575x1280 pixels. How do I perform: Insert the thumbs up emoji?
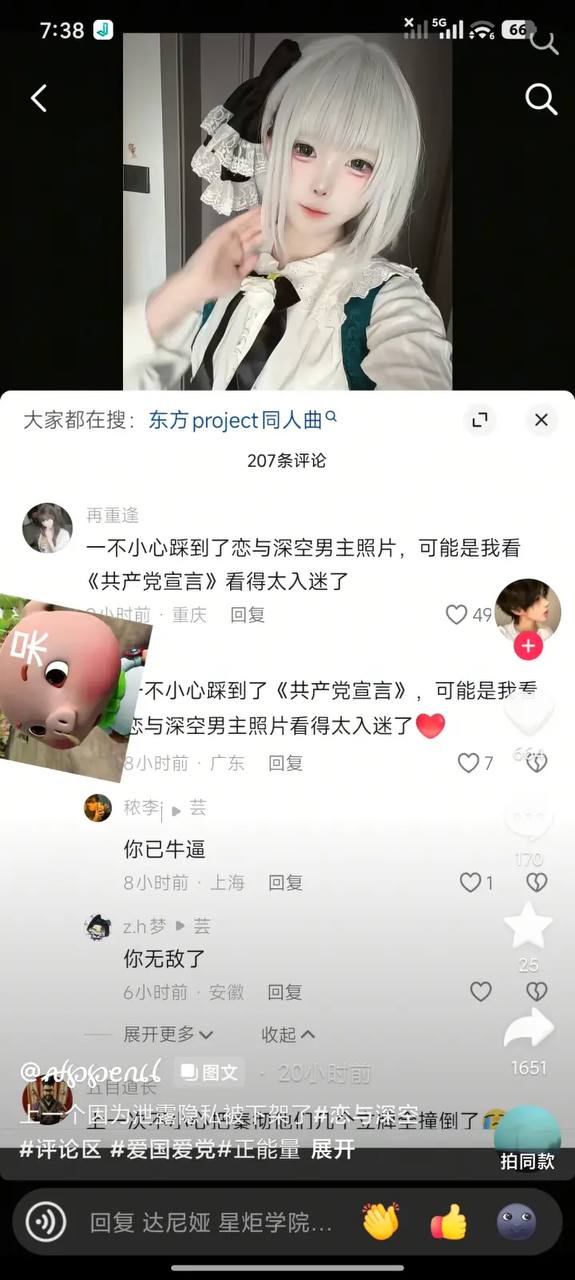(x=448, y=1221)
